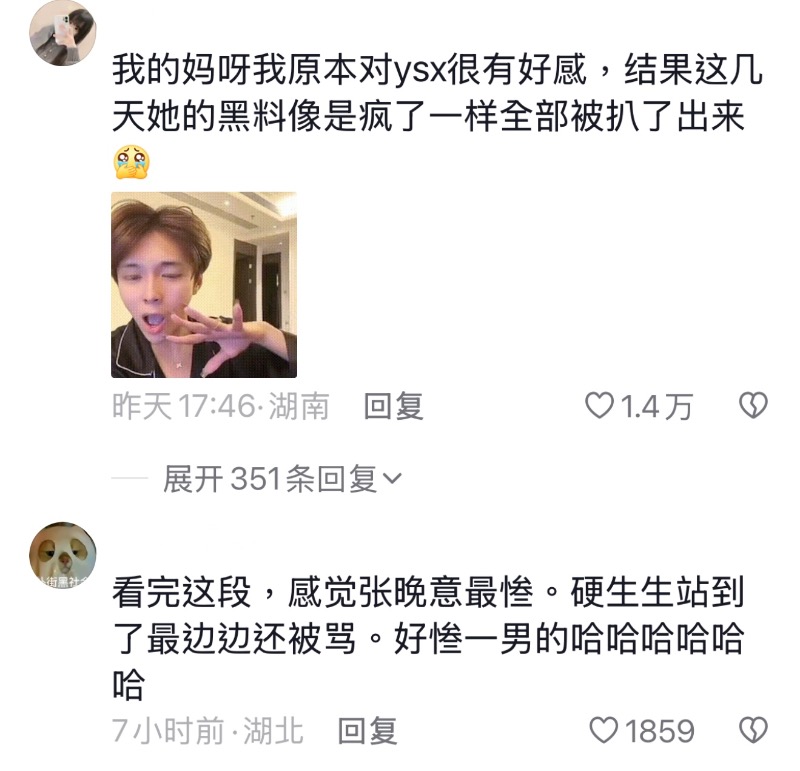
Task: Open the image attached to the ysx comment
Action: [x=204, y=284]
